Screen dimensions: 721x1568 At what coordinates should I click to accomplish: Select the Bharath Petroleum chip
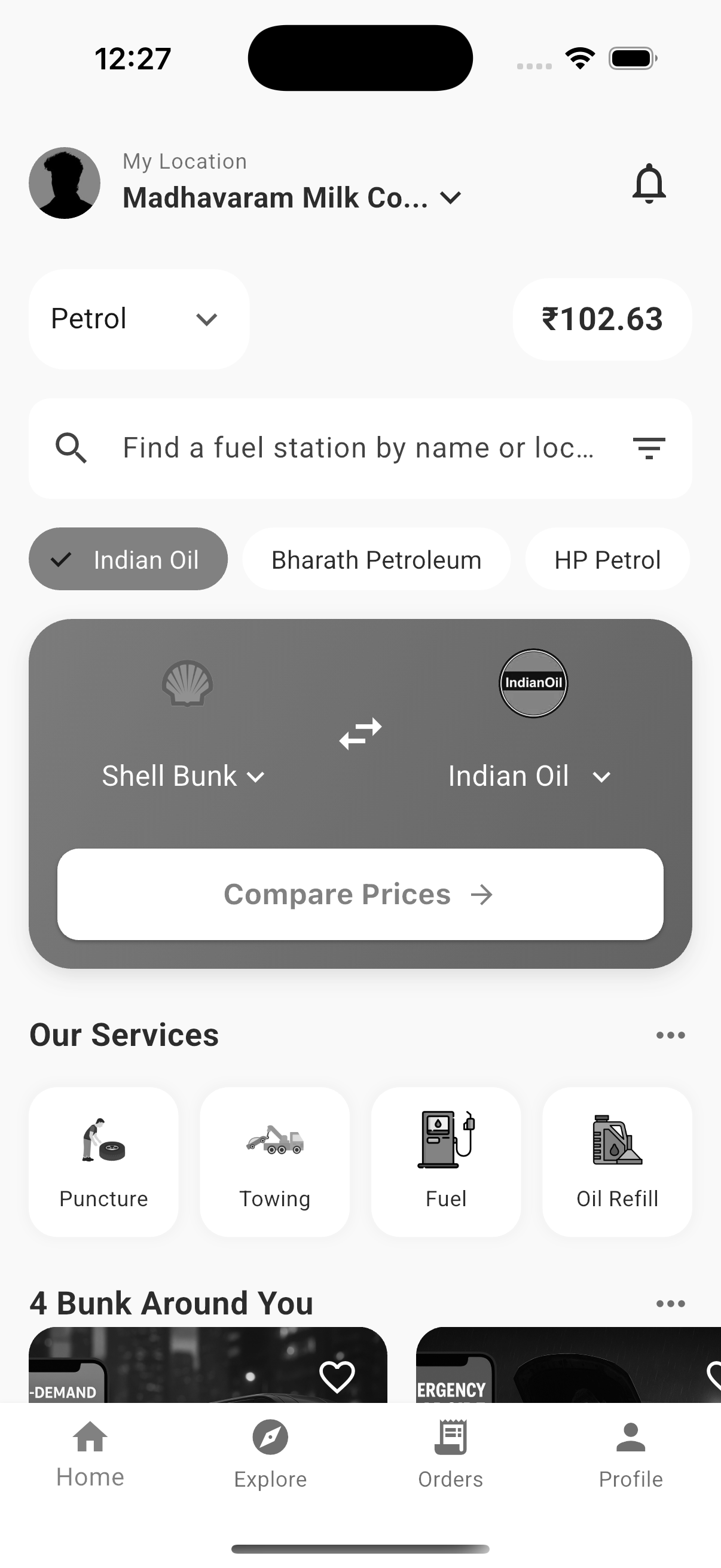[x=375, y=559]
